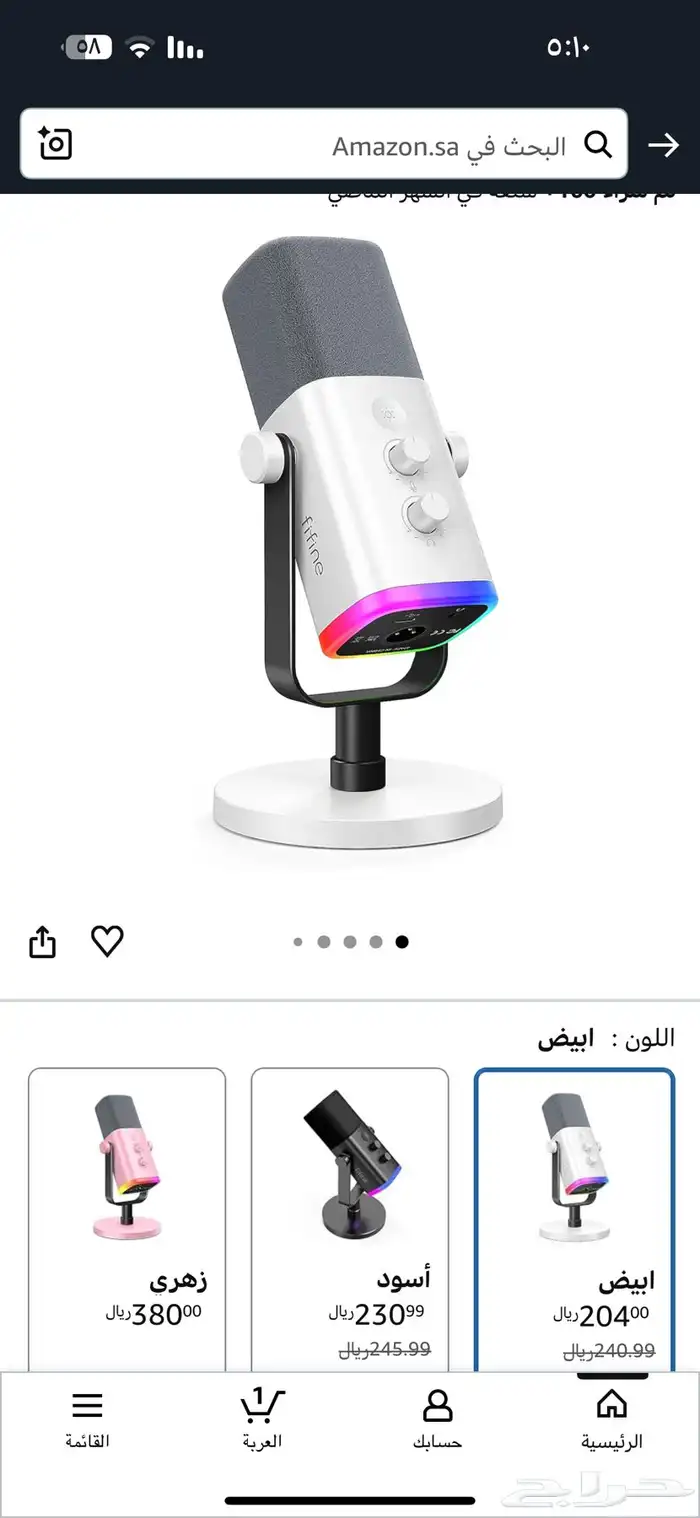Switch to the الرئيسية home tab
This screenshot has width=700, height=1518.
(612, 1419)
